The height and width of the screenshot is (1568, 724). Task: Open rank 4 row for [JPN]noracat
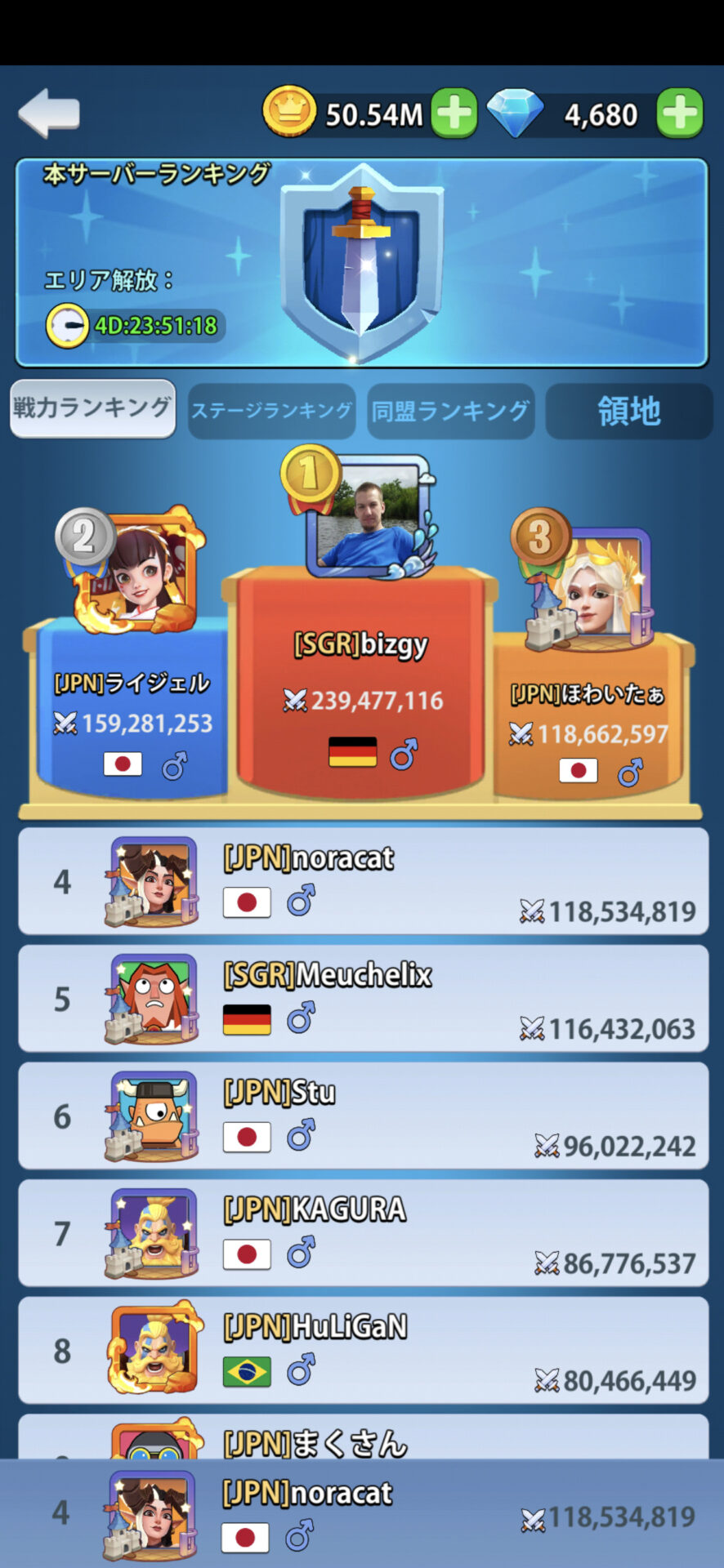pos(363,881)
